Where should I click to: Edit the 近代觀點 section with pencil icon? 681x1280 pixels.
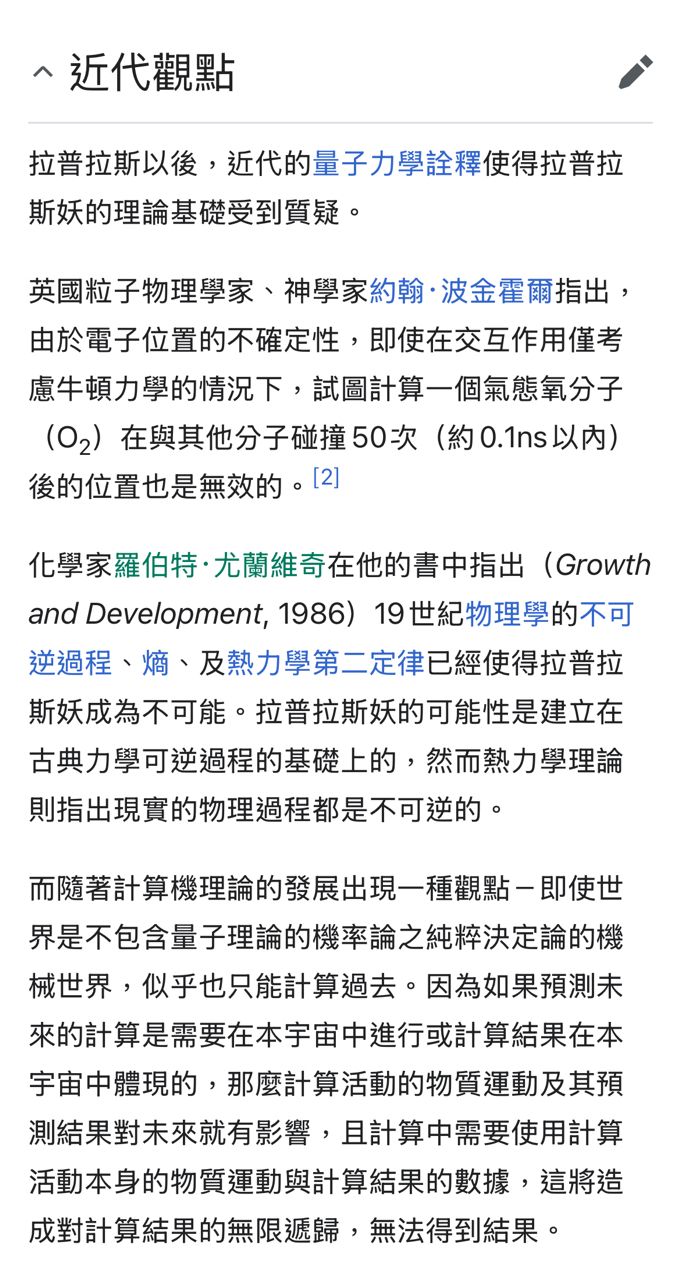(x=635, y=72)
